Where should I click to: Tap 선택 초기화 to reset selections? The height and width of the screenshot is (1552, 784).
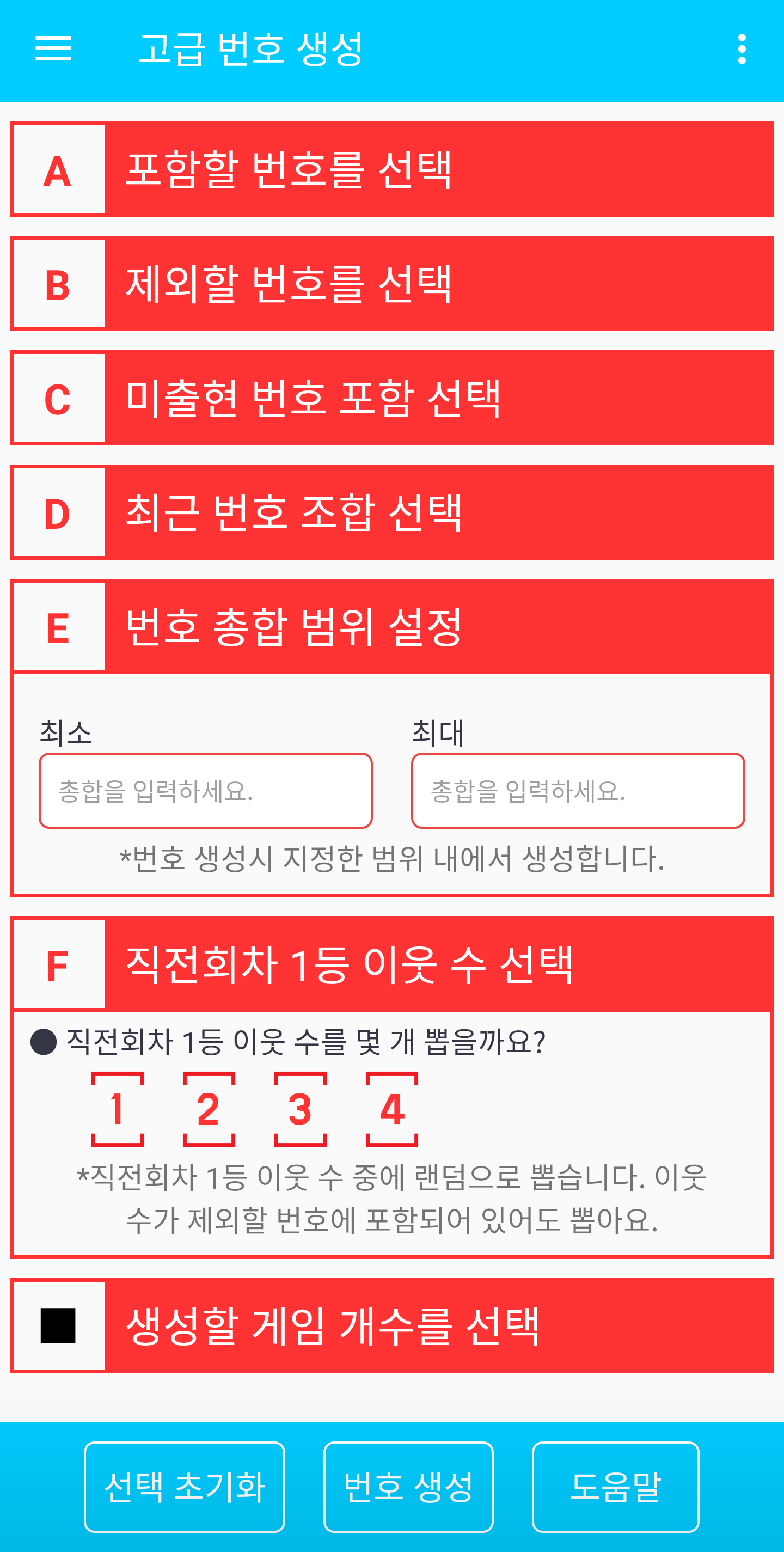(184, 1486)
